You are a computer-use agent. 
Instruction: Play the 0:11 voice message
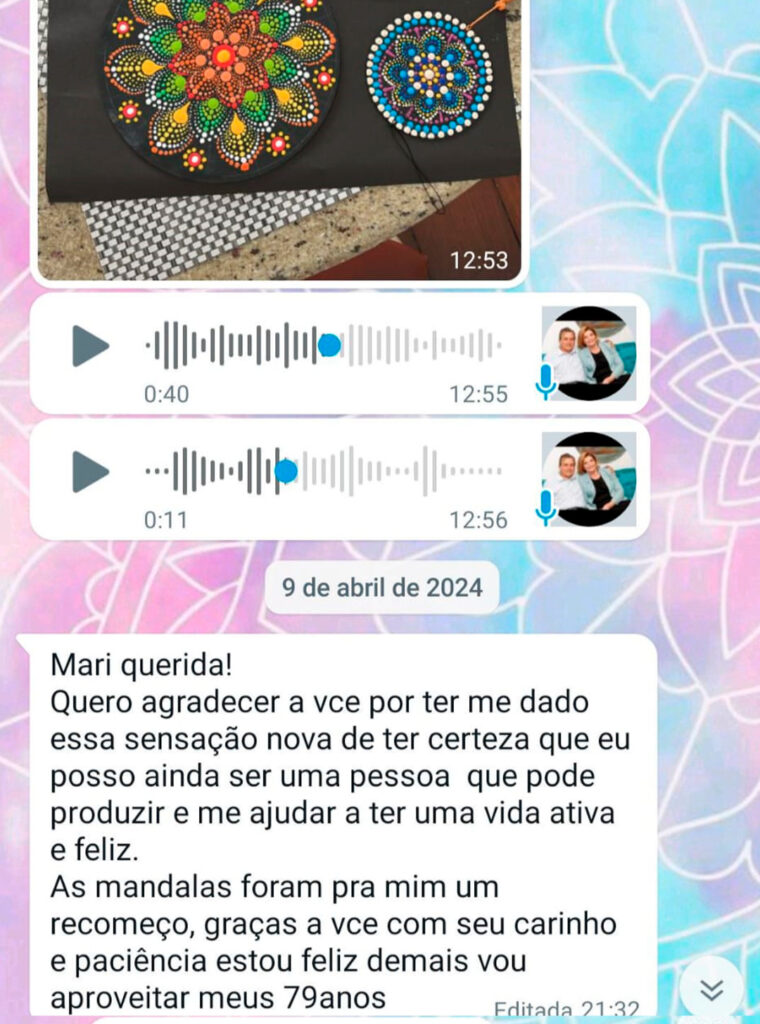(91, 471)
